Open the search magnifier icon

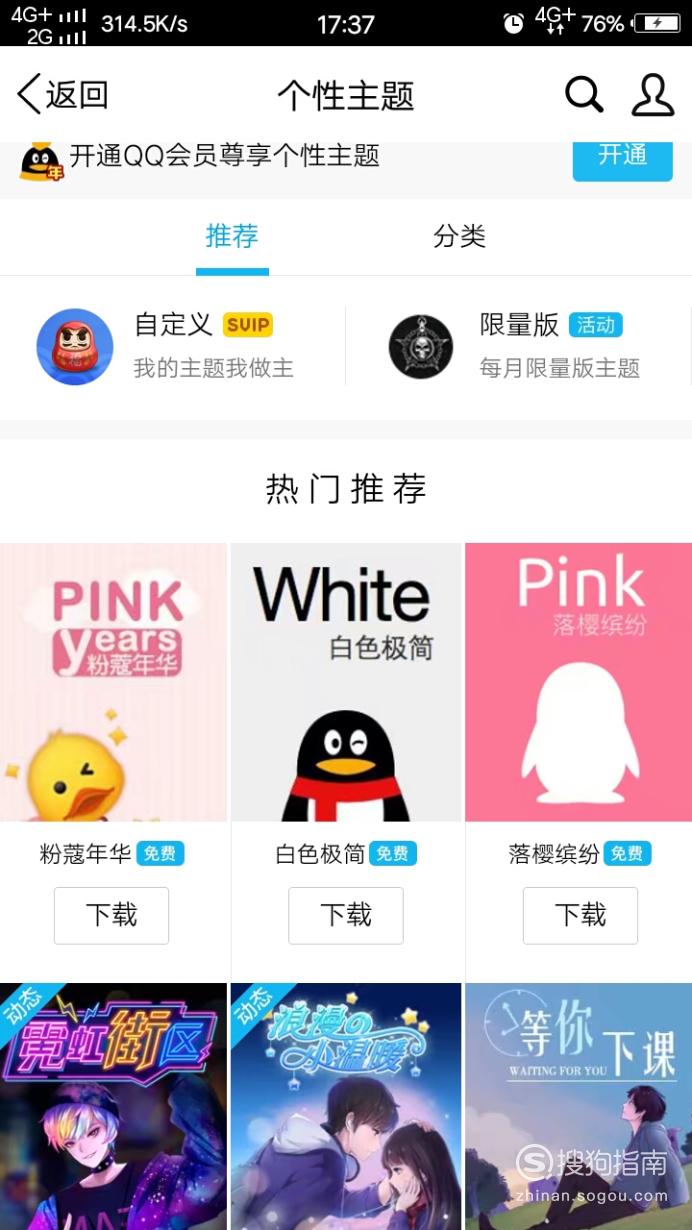tap(584, 95)
